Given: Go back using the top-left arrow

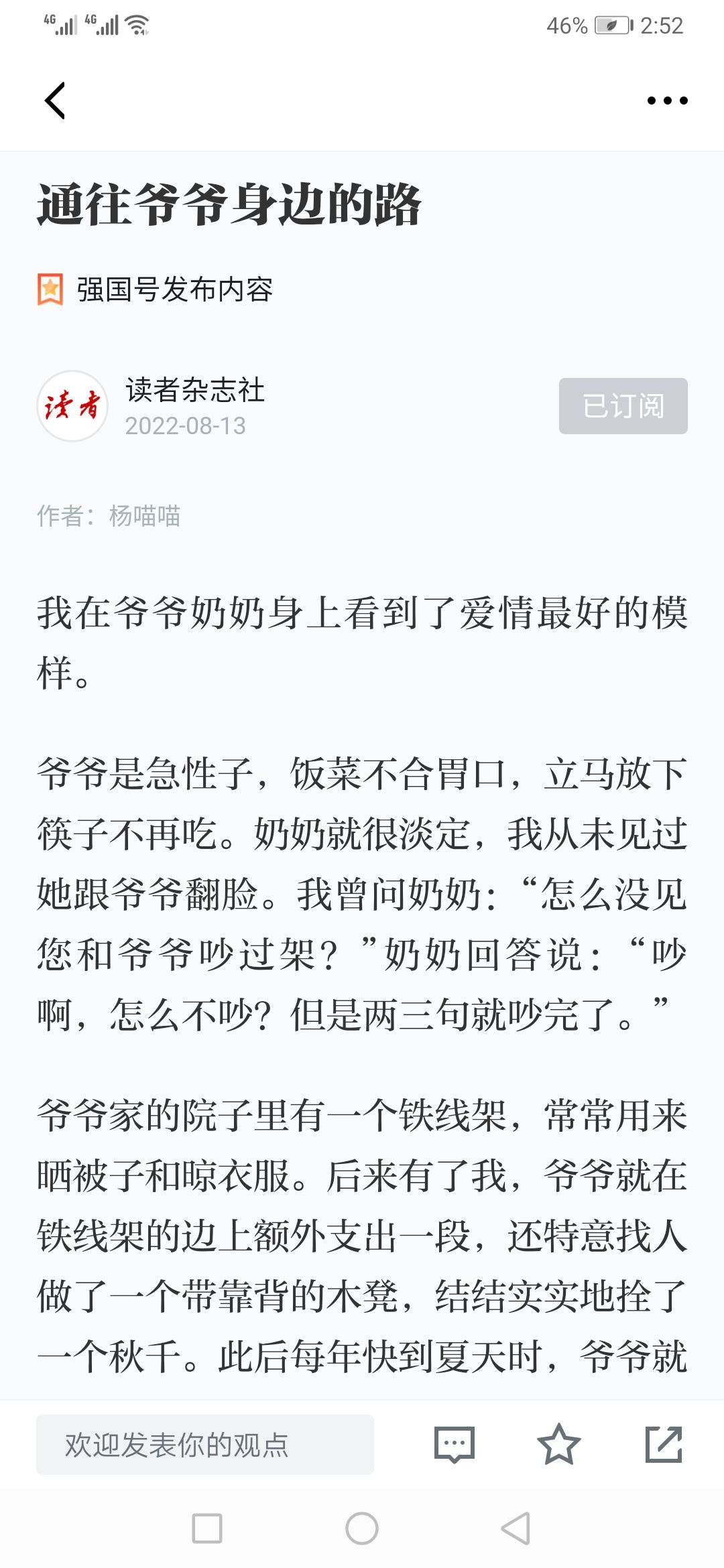Looking at the screenshot, I should (x=55, y=101).
